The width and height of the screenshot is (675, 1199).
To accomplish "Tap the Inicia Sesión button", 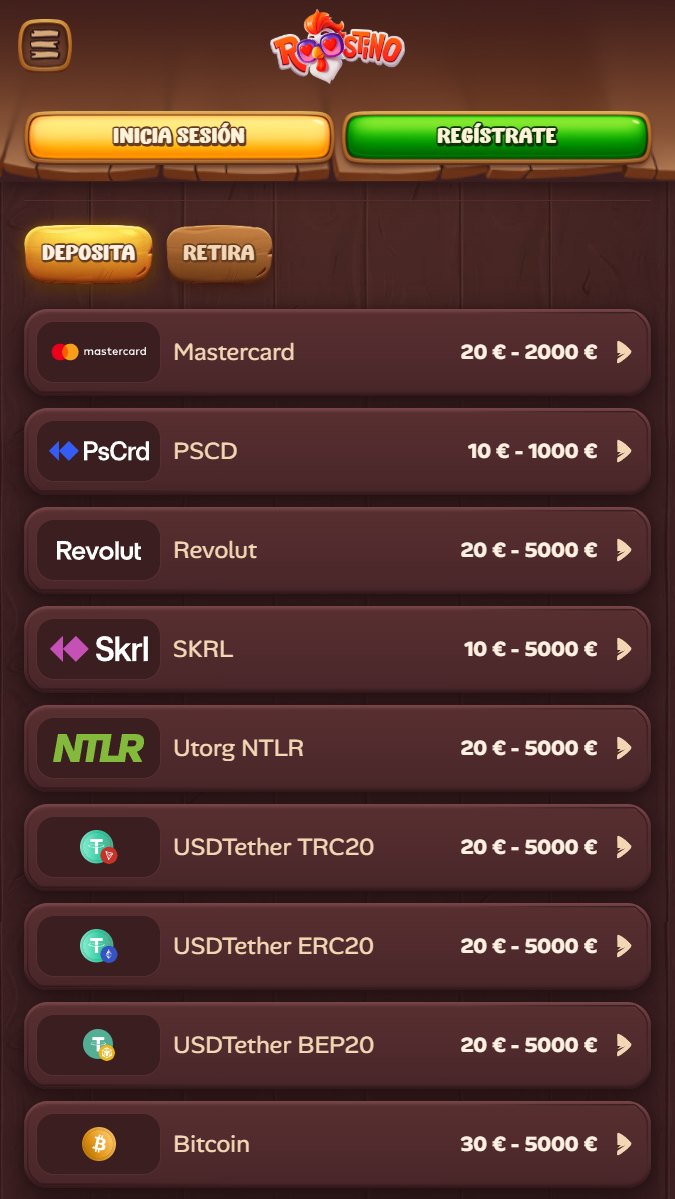I will (179, 136).
